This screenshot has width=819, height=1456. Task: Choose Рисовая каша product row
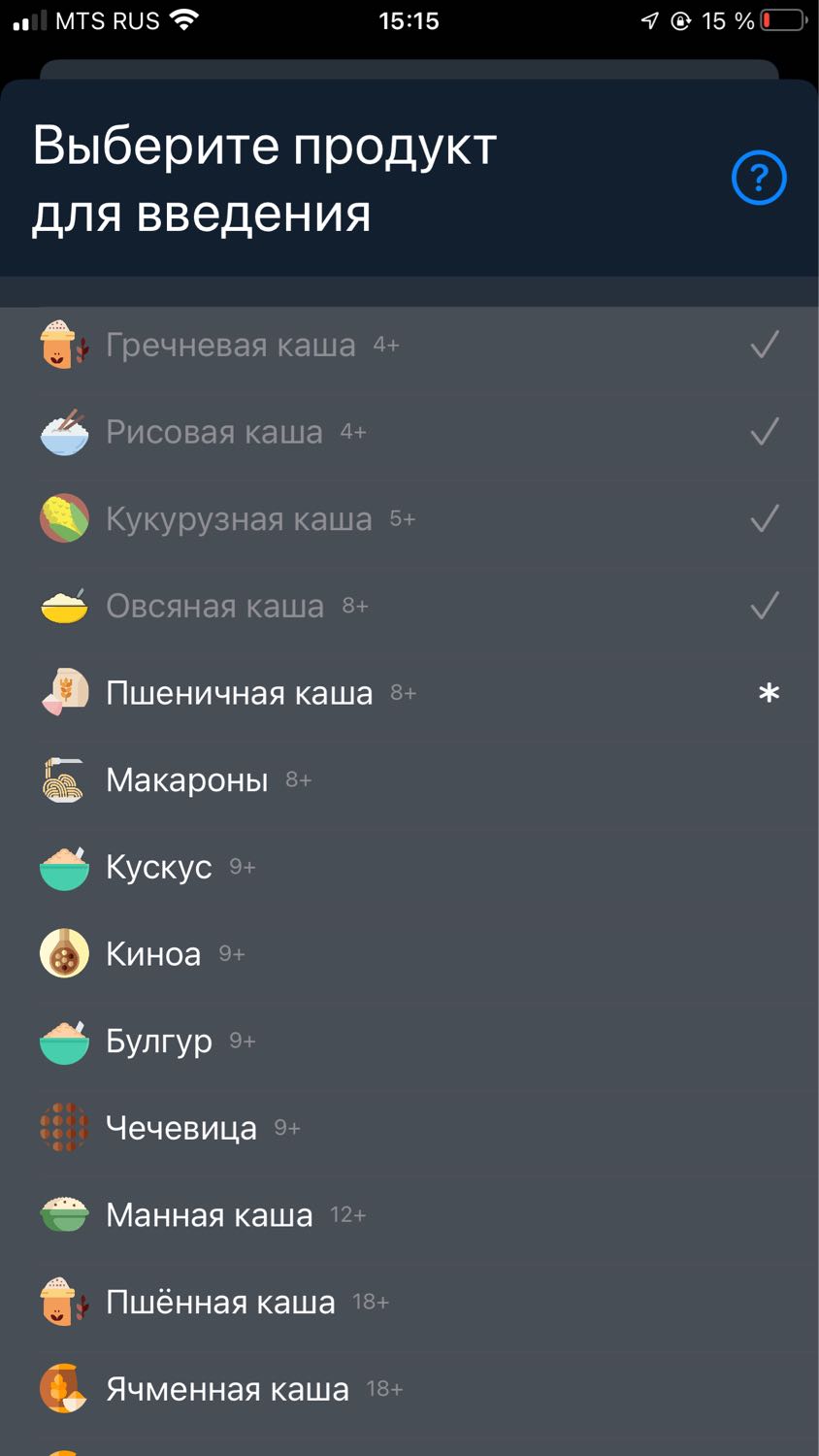point(409,432)
